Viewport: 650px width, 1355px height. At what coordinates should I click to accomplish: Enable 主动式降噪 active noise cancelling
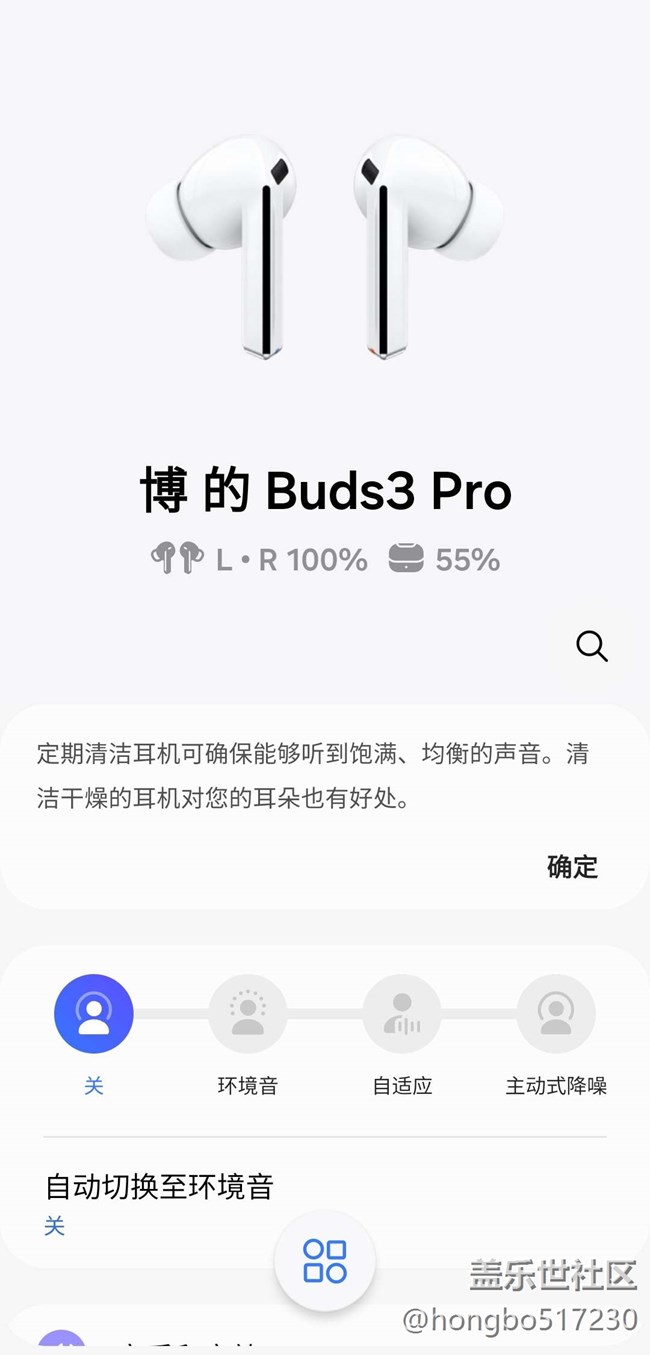click(556, 1014)
